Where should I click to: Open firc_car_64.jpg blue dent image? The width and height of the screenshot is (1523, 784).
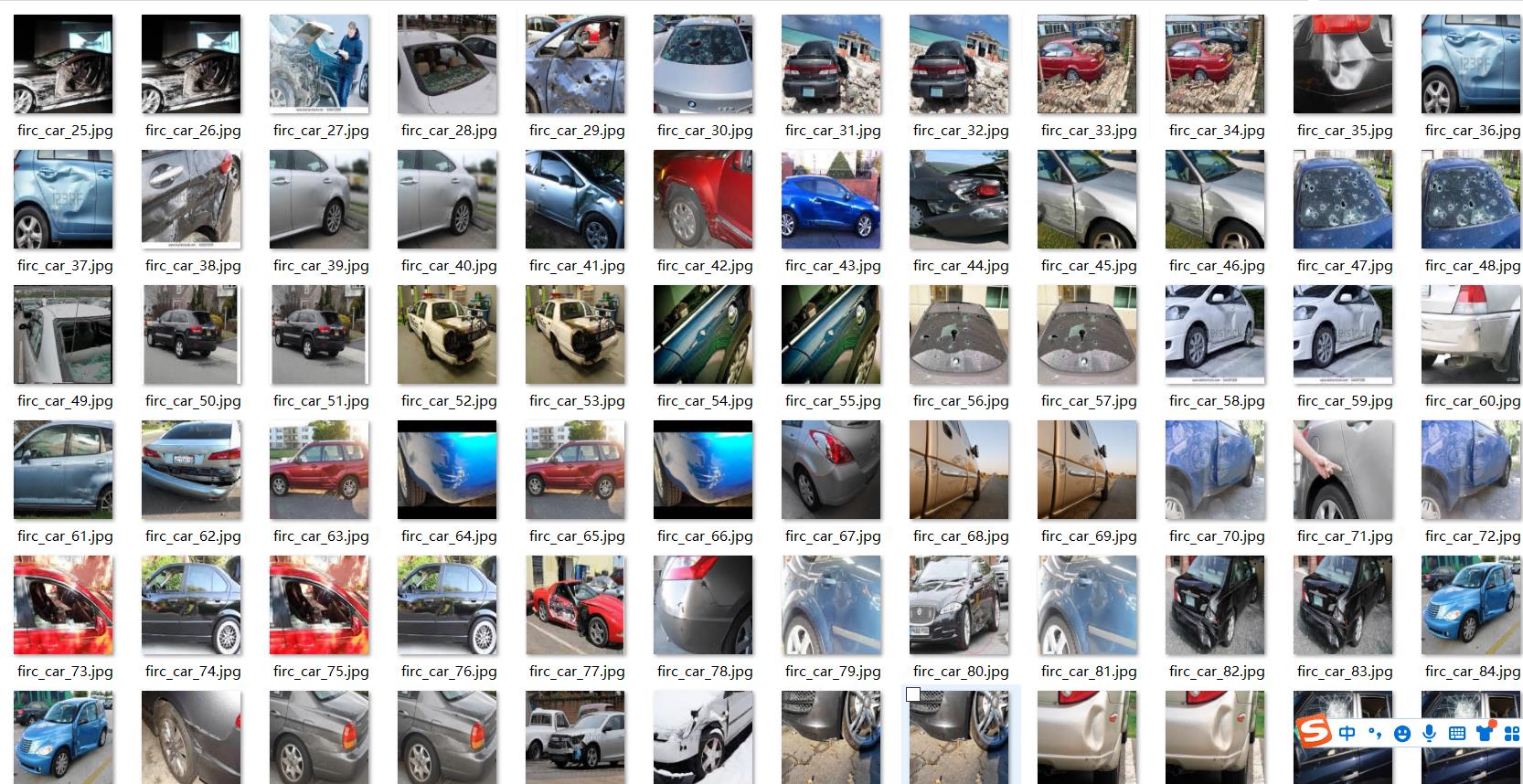447,470
